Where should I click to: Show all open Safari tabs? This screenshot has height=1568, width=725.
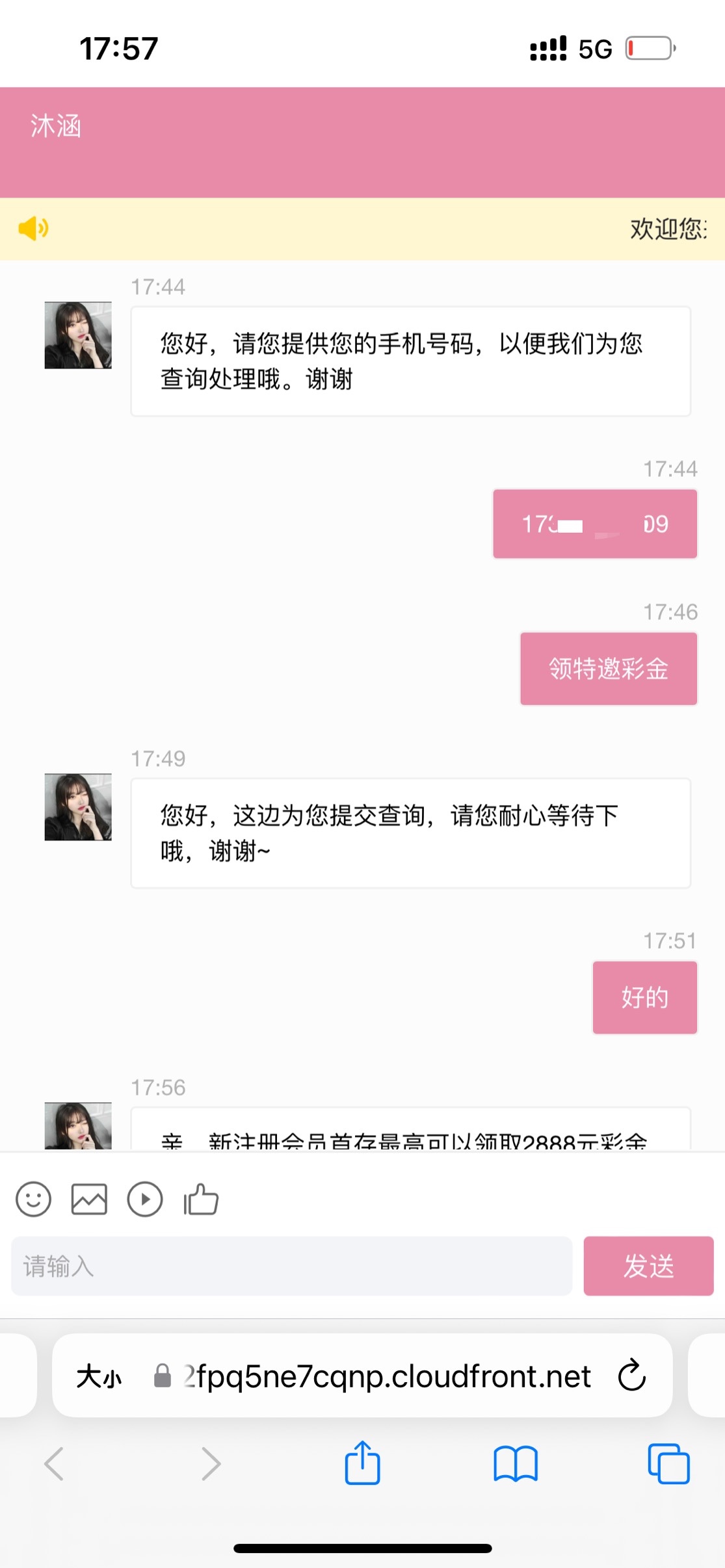coord(668,1464)
